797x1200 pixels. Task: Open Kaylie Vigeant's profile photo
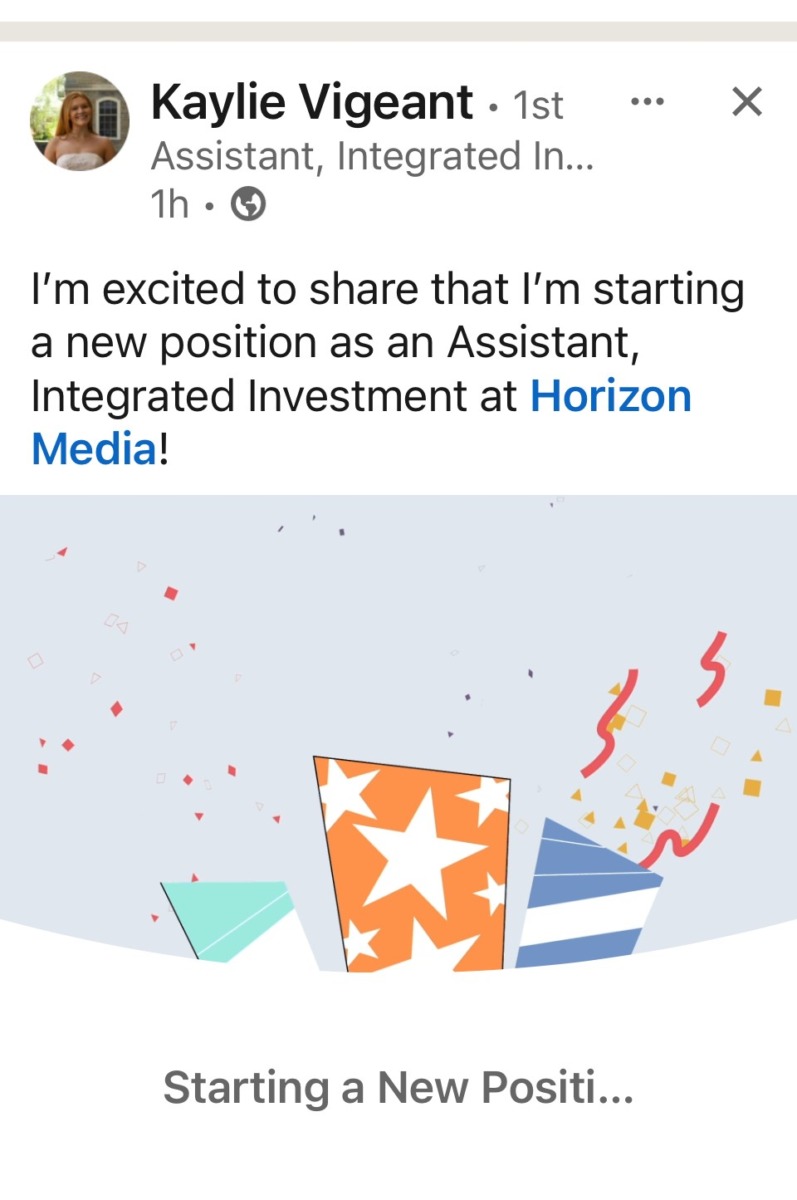click(x=80, y=121)
